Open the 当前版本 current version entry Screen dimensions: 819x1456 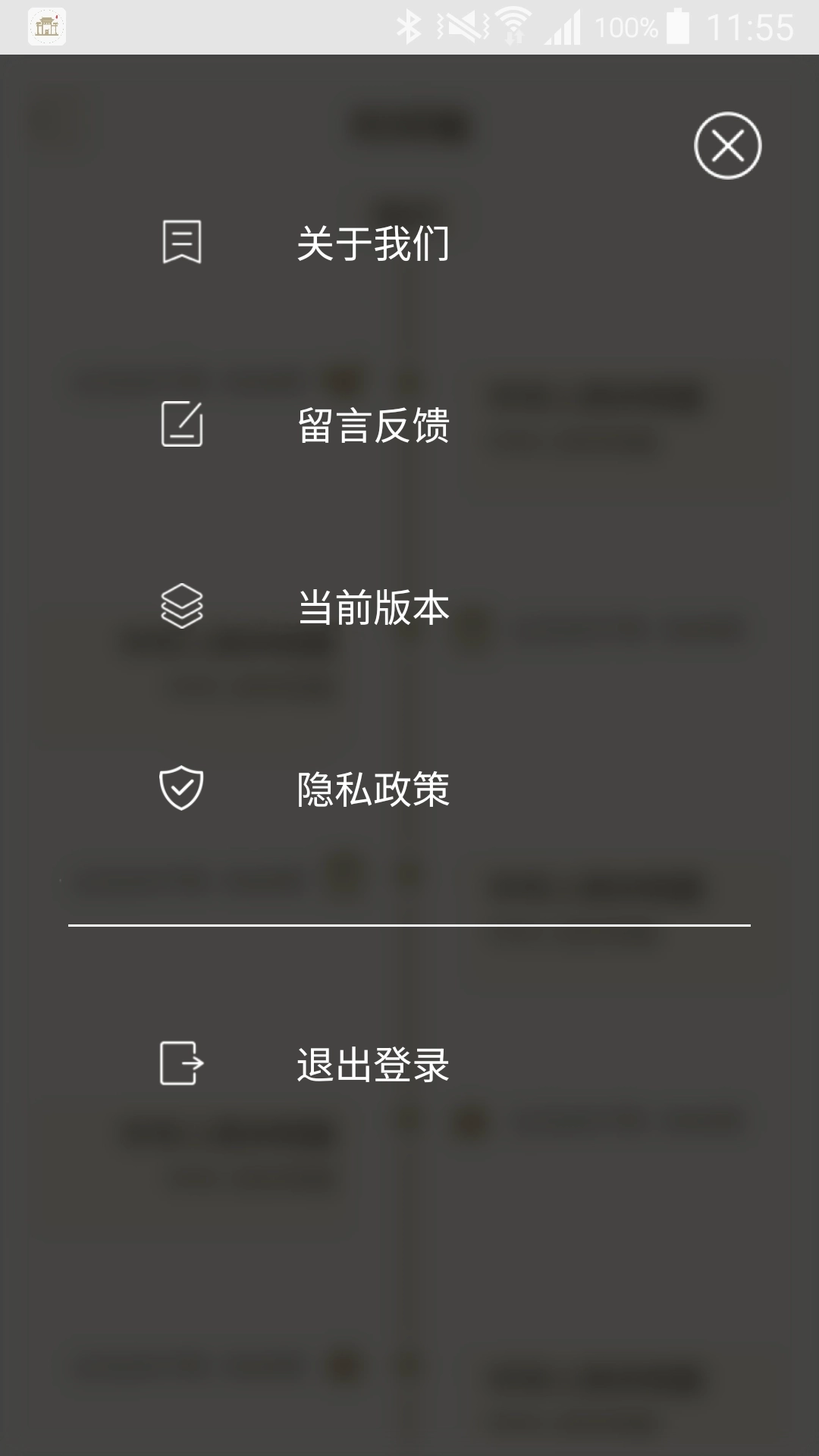375,607
